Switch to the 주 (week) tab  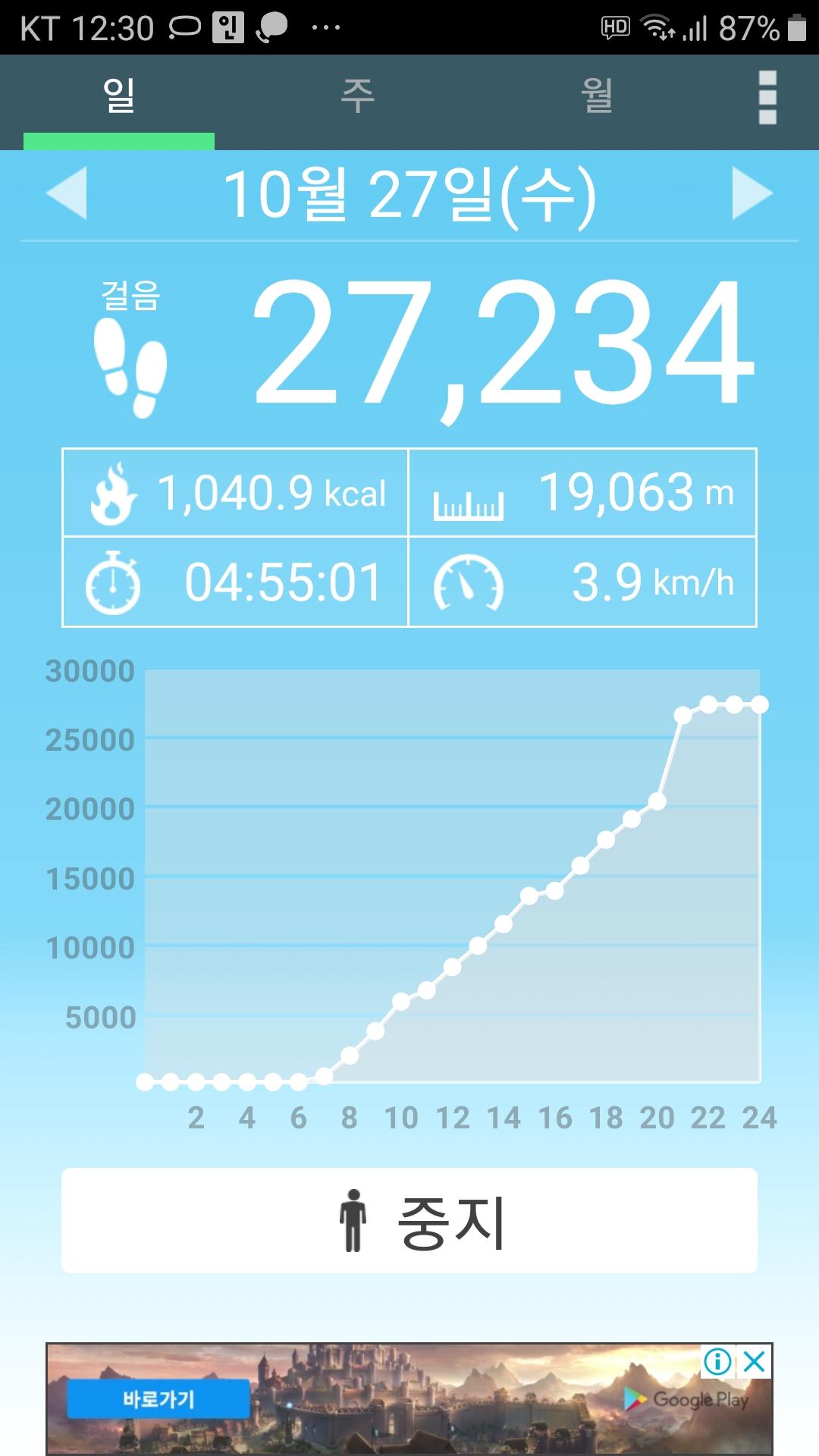(x=358, y=97)
